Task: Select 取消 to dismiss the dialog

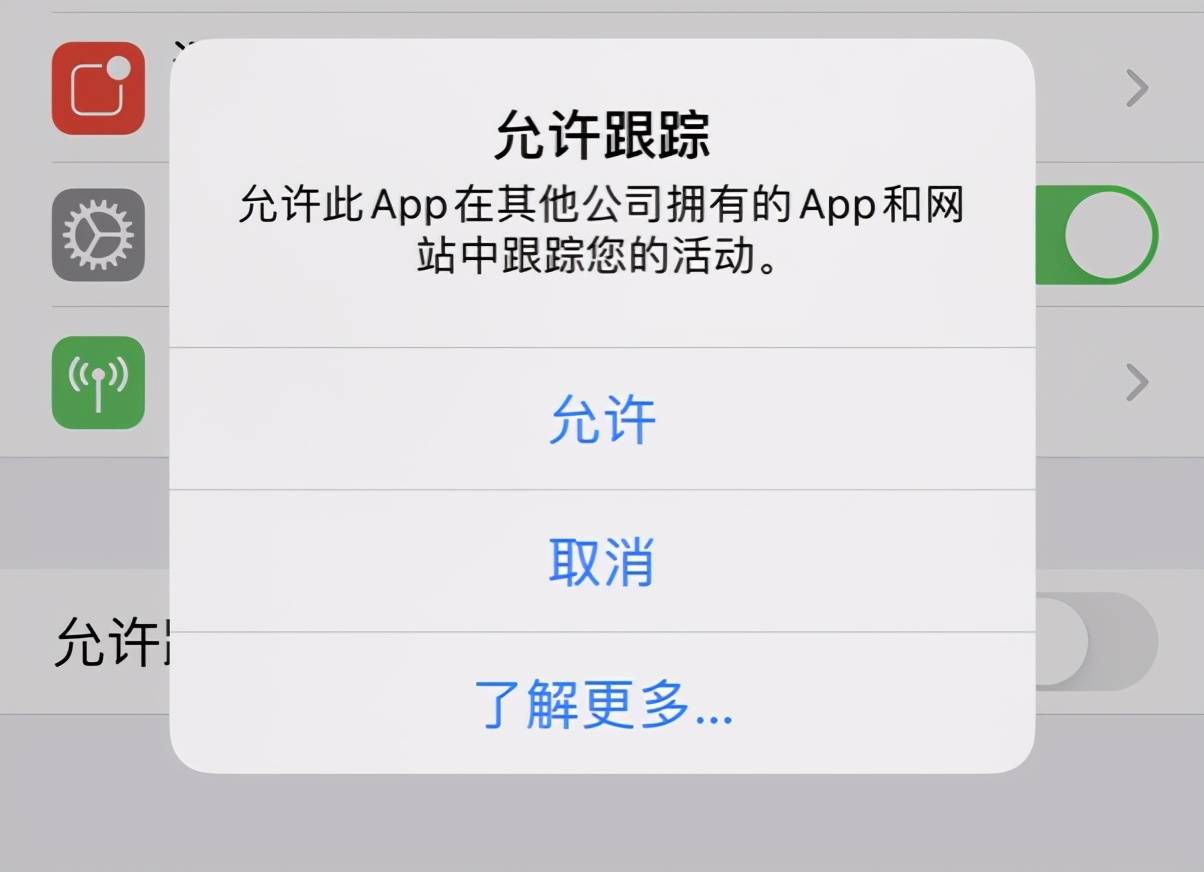Action: point(602,561)
